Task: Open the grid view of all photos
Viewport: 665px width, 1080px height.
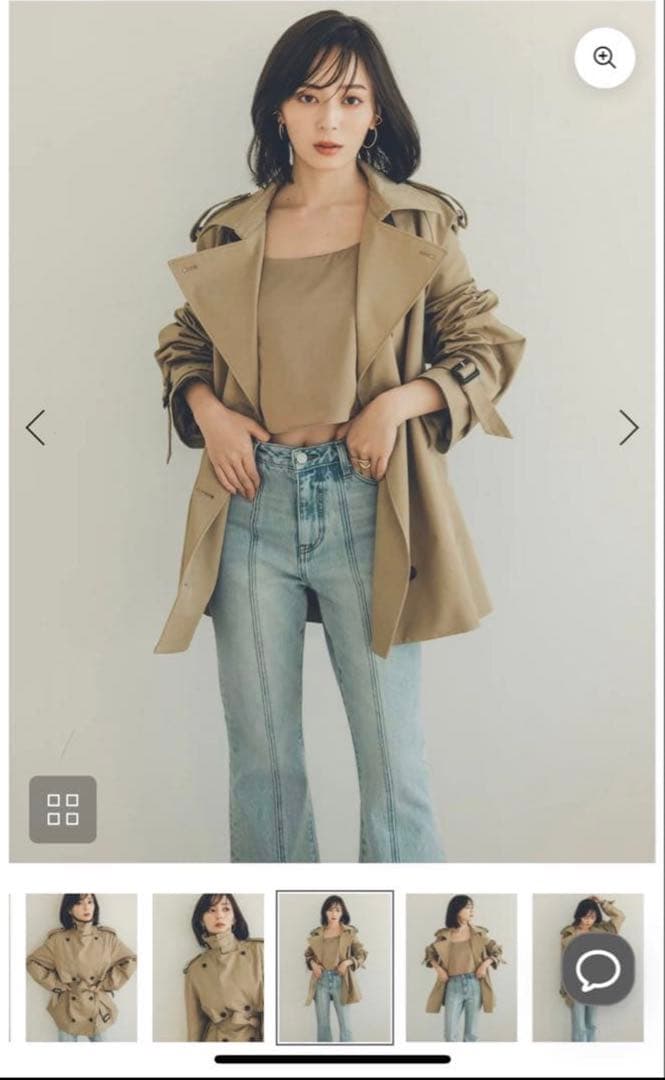Action: point(63,809)
